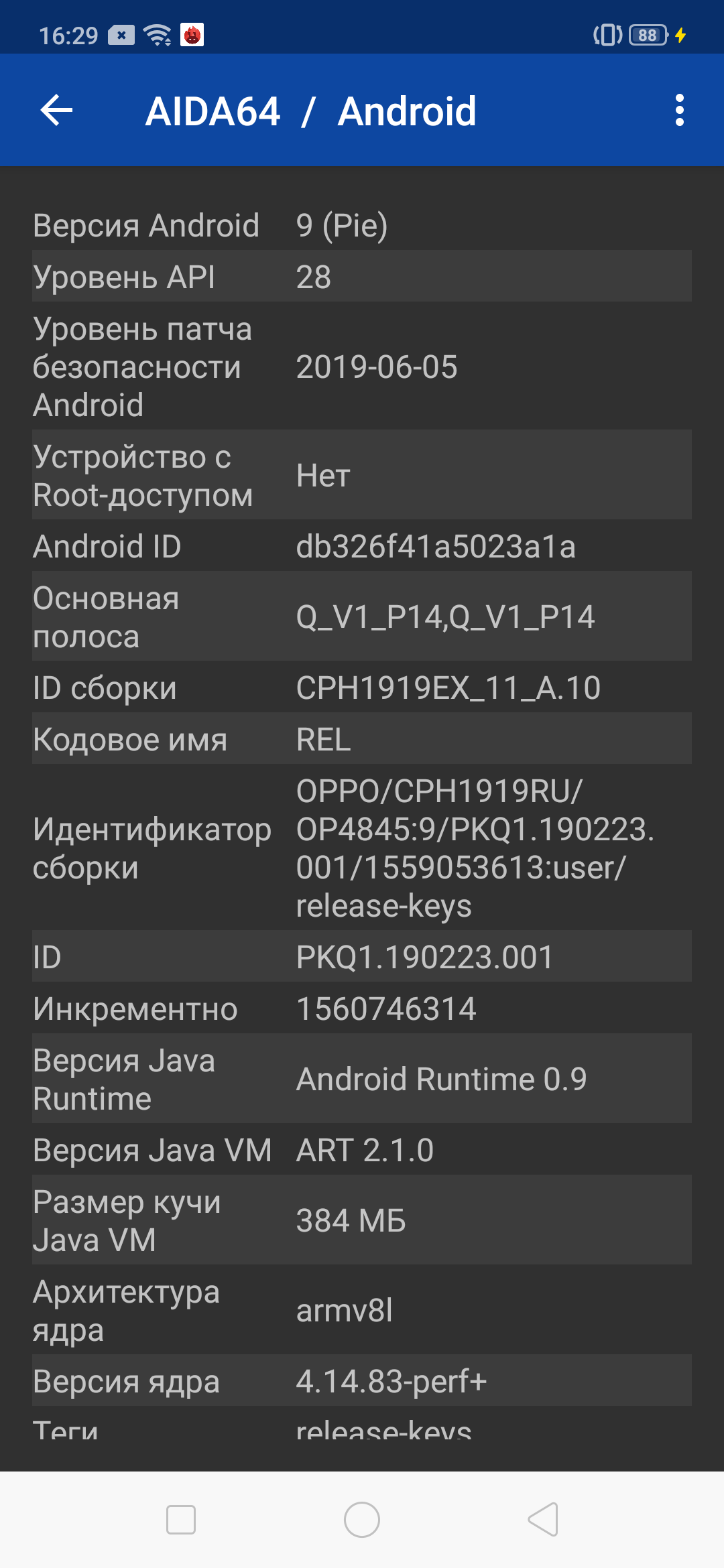Tap the system back triangle button
This screenshot has height=1568, width=724.
pyautogui.click(x=543, y=1520)
